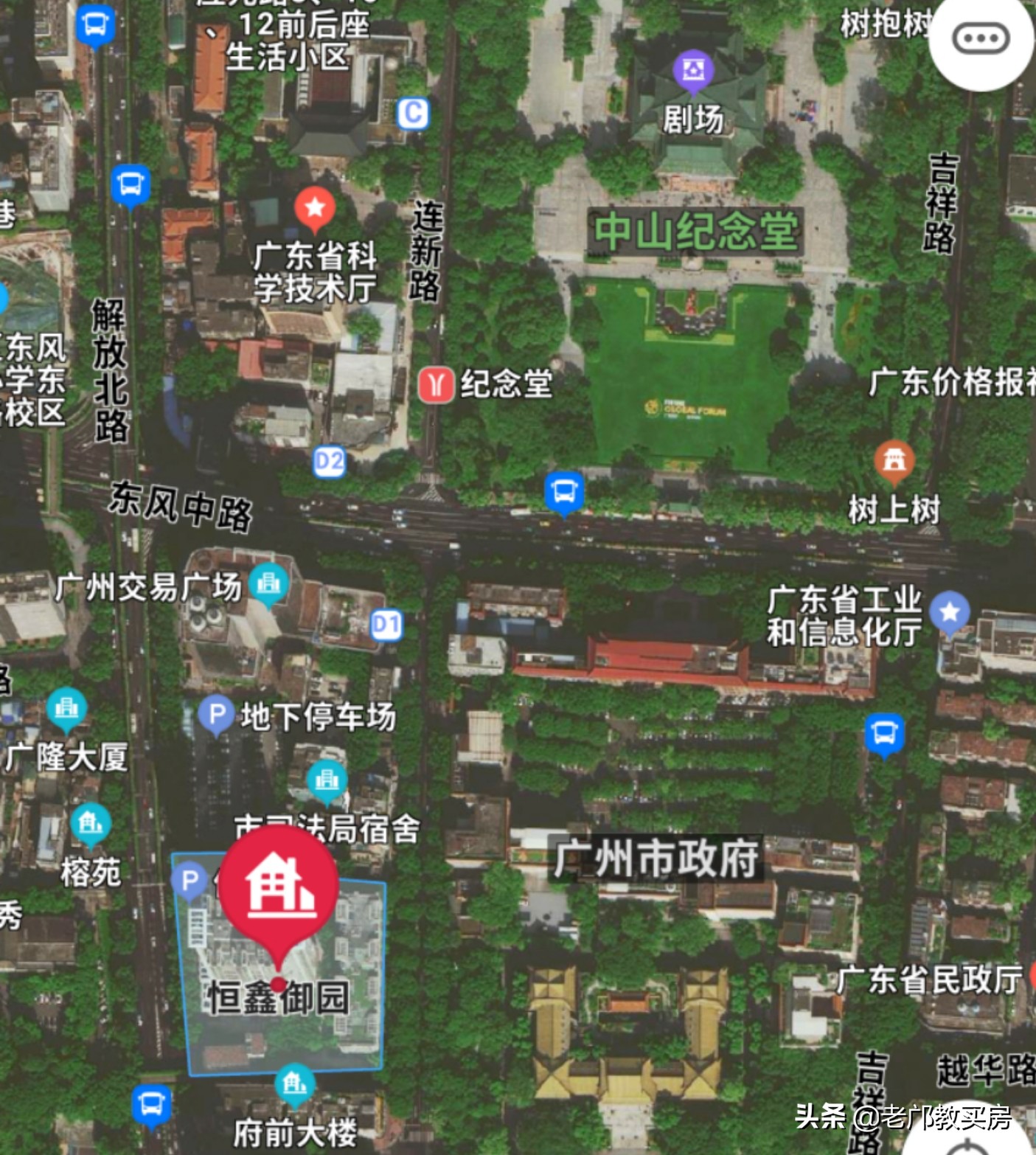Screen dimensions: 1036x1155
Task: Click metro exit C marker
Action: coord(413,111)
